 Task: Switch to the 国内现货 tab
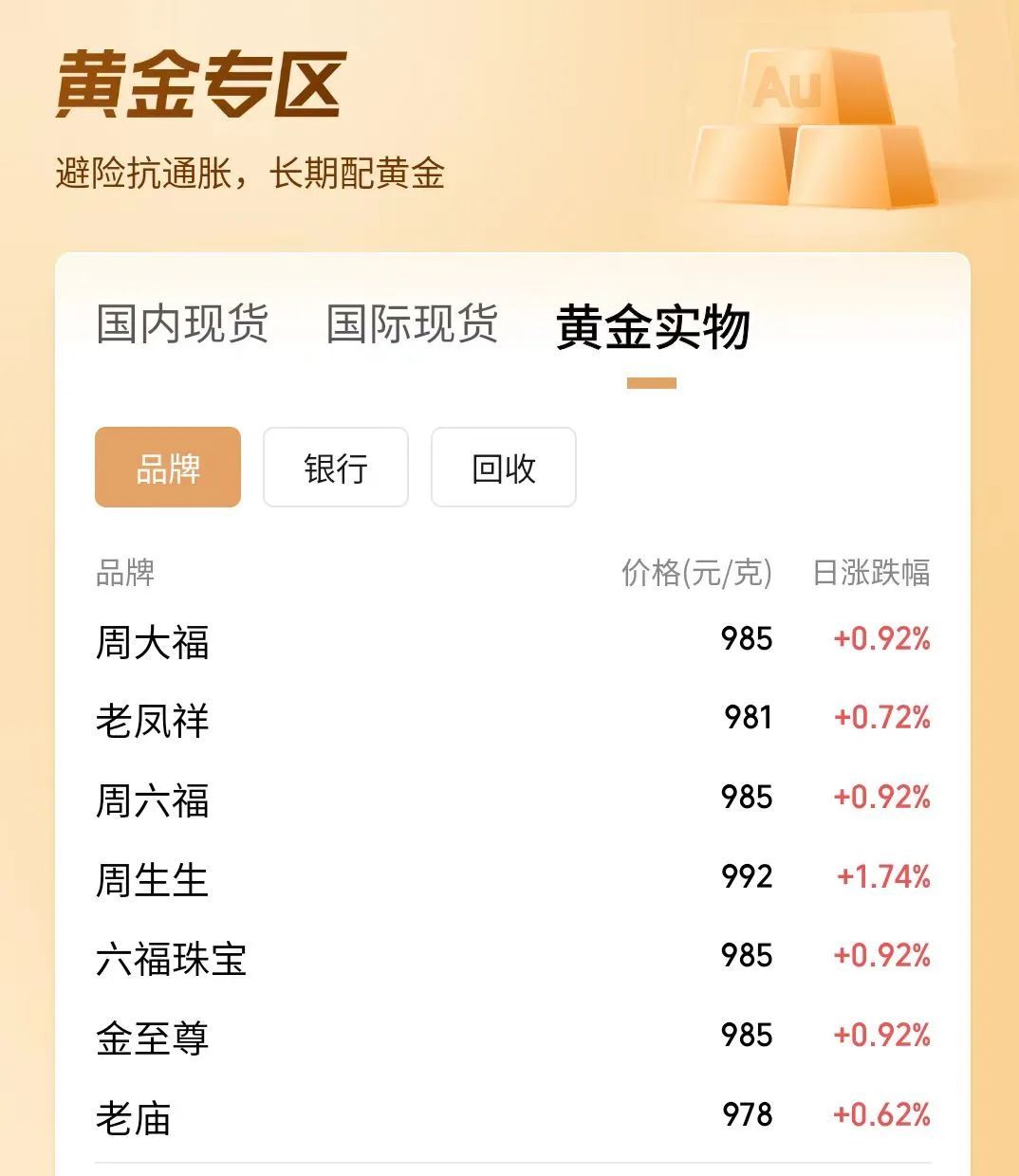[180, 325]
